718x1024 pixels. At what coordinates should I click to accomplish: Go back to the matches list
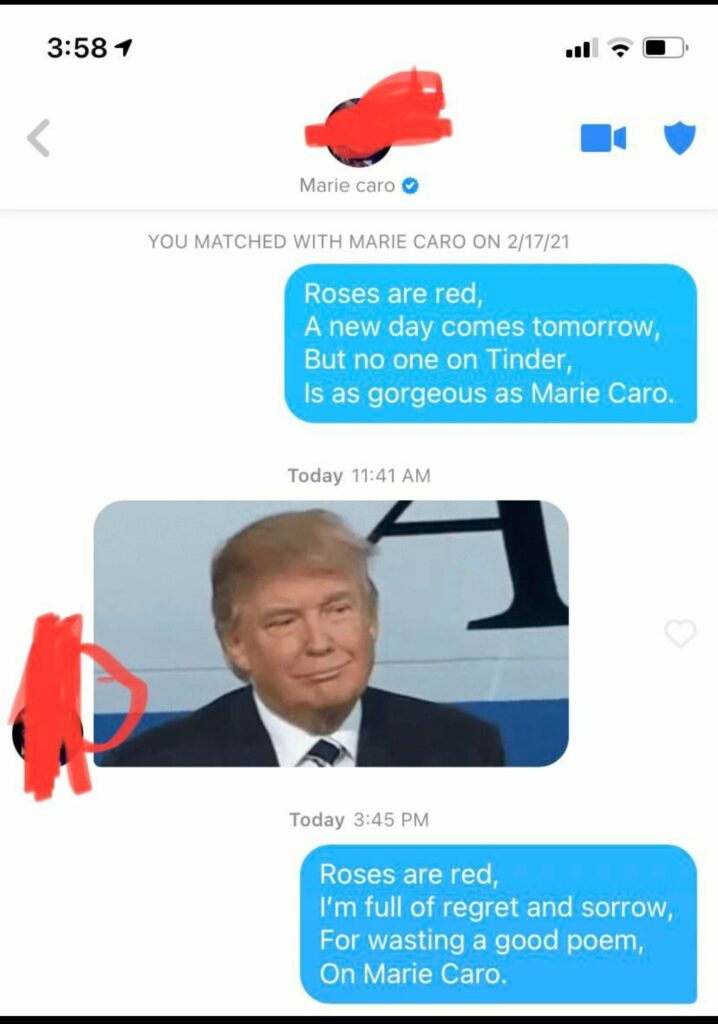click(x=38, y=138)
